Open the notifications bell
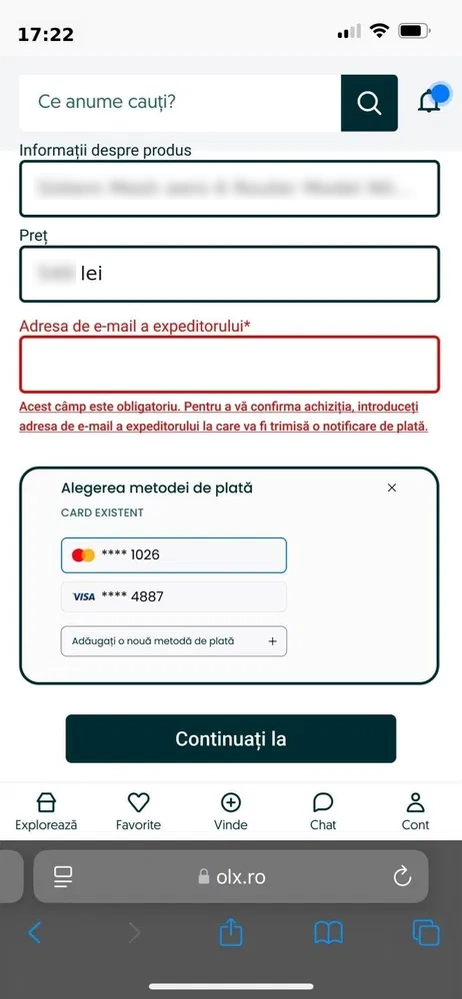 click(x=430, y=101)
